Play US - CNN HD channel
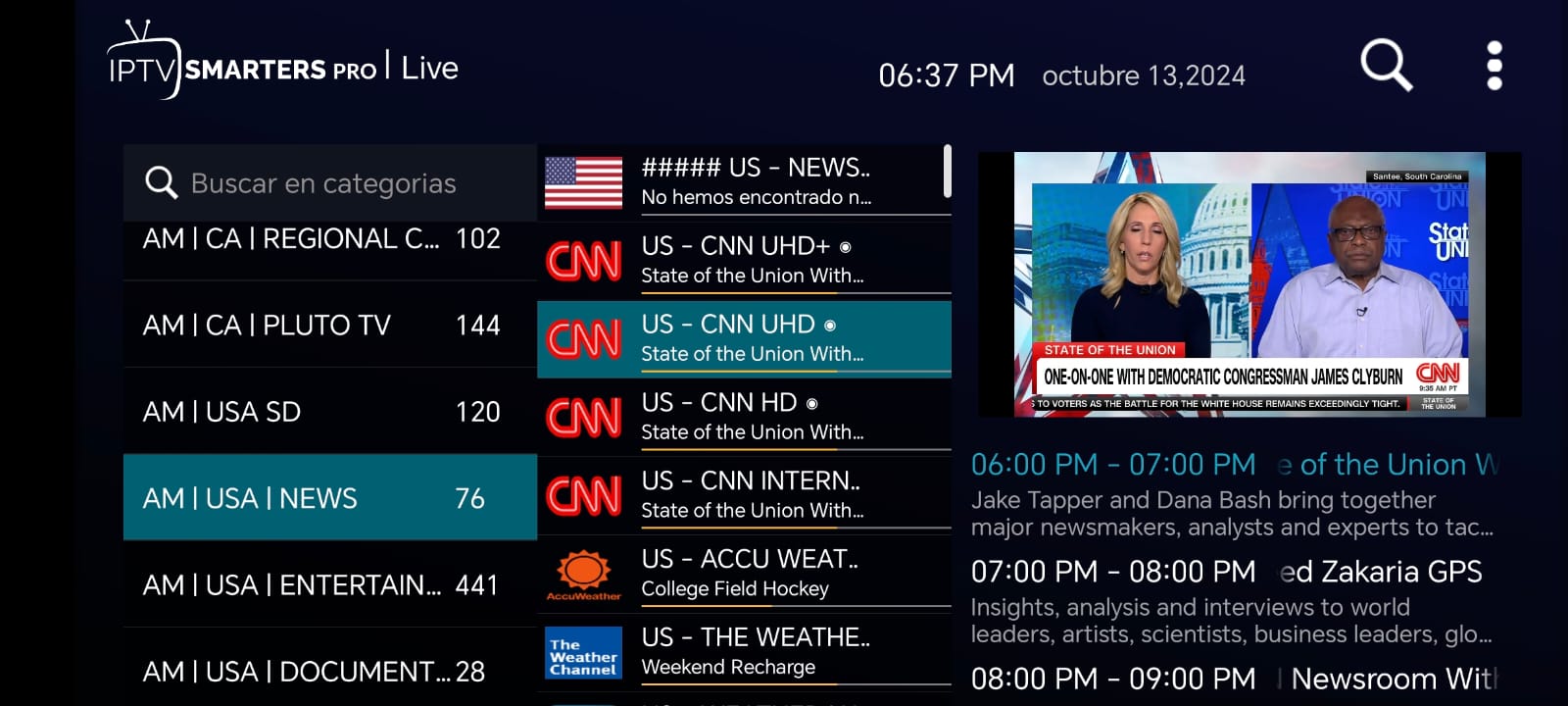Screen dimensions: 1568x706 [x=743, y=417]
